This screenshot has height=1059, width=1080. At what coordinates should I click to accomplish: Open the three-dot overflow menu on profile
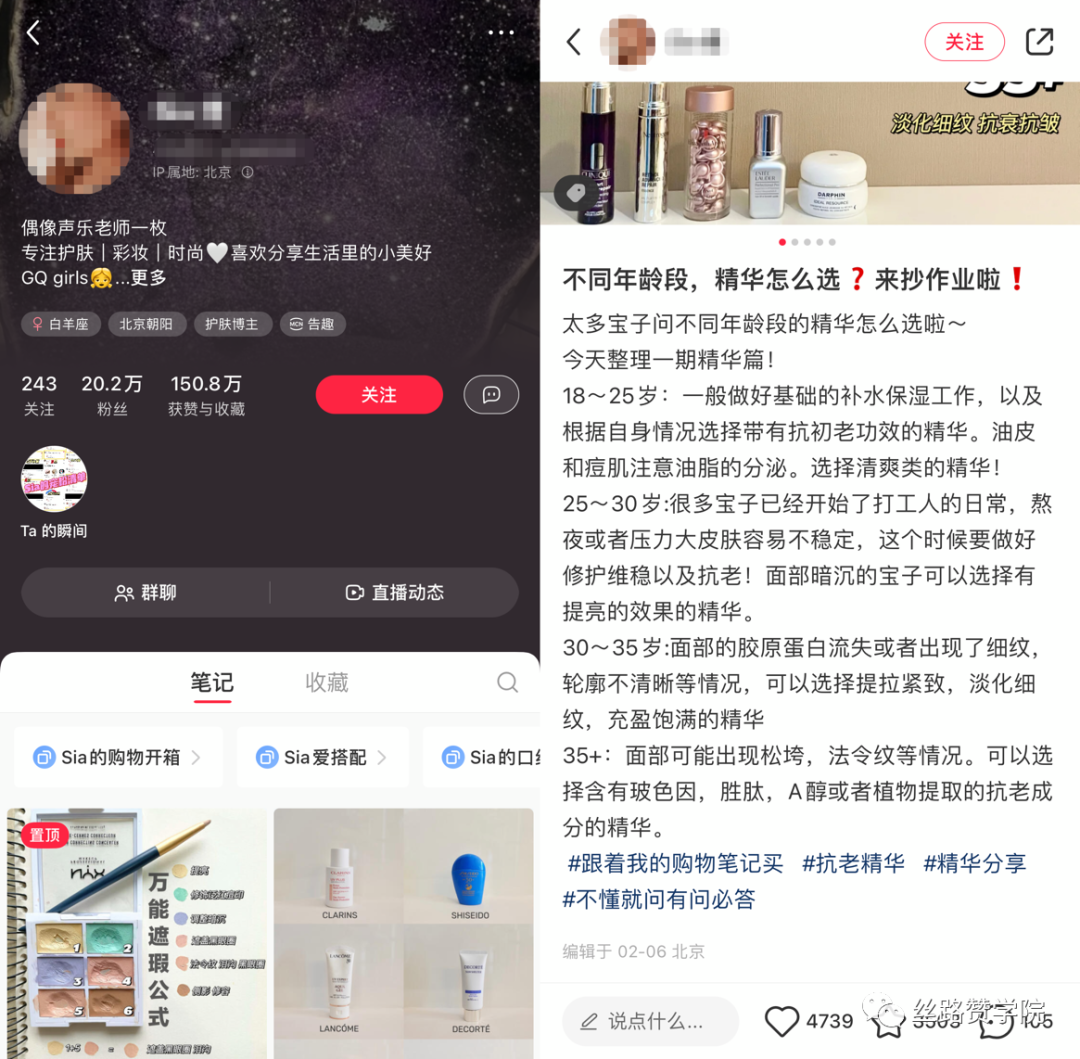coord(500,33)
